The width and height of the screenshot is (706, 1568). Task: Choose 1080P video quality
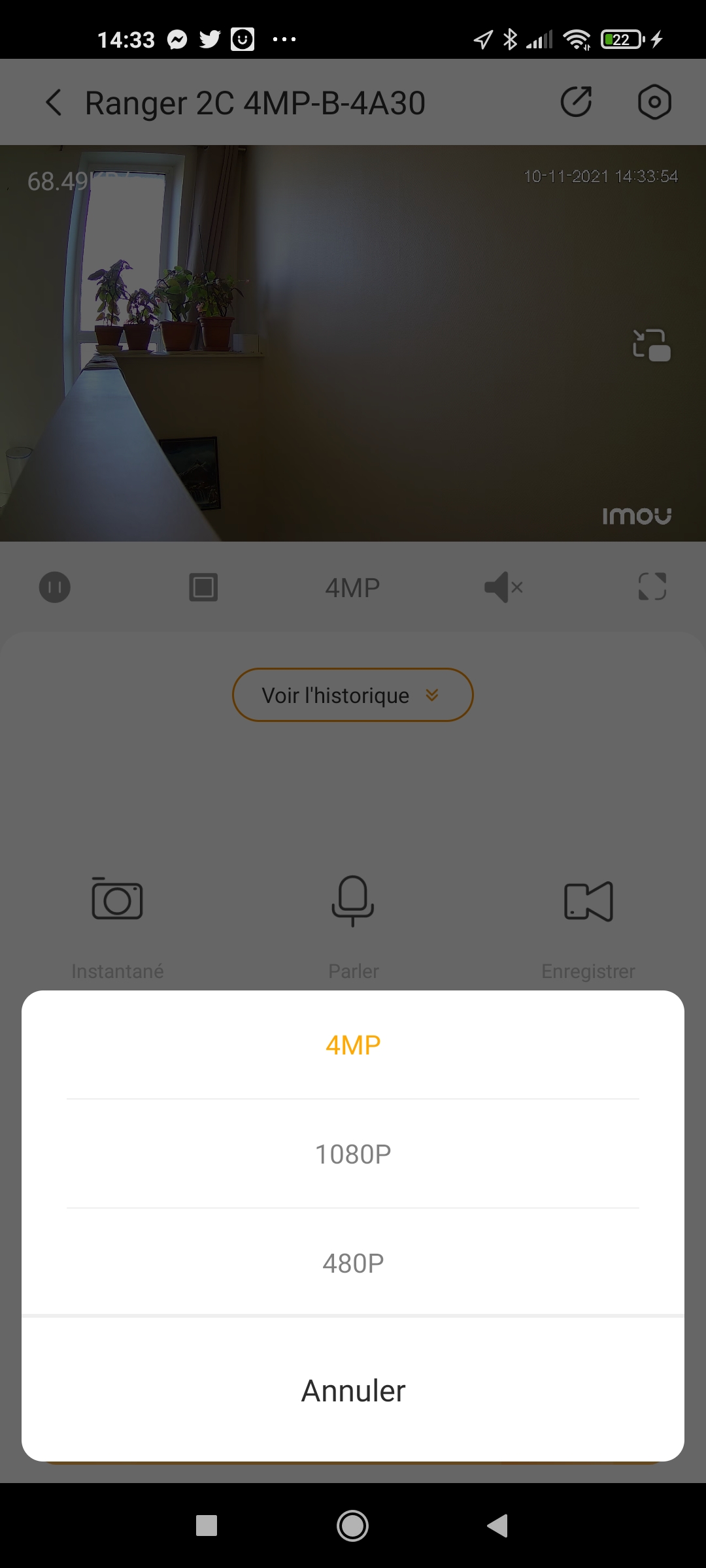tap(353, 1154)
